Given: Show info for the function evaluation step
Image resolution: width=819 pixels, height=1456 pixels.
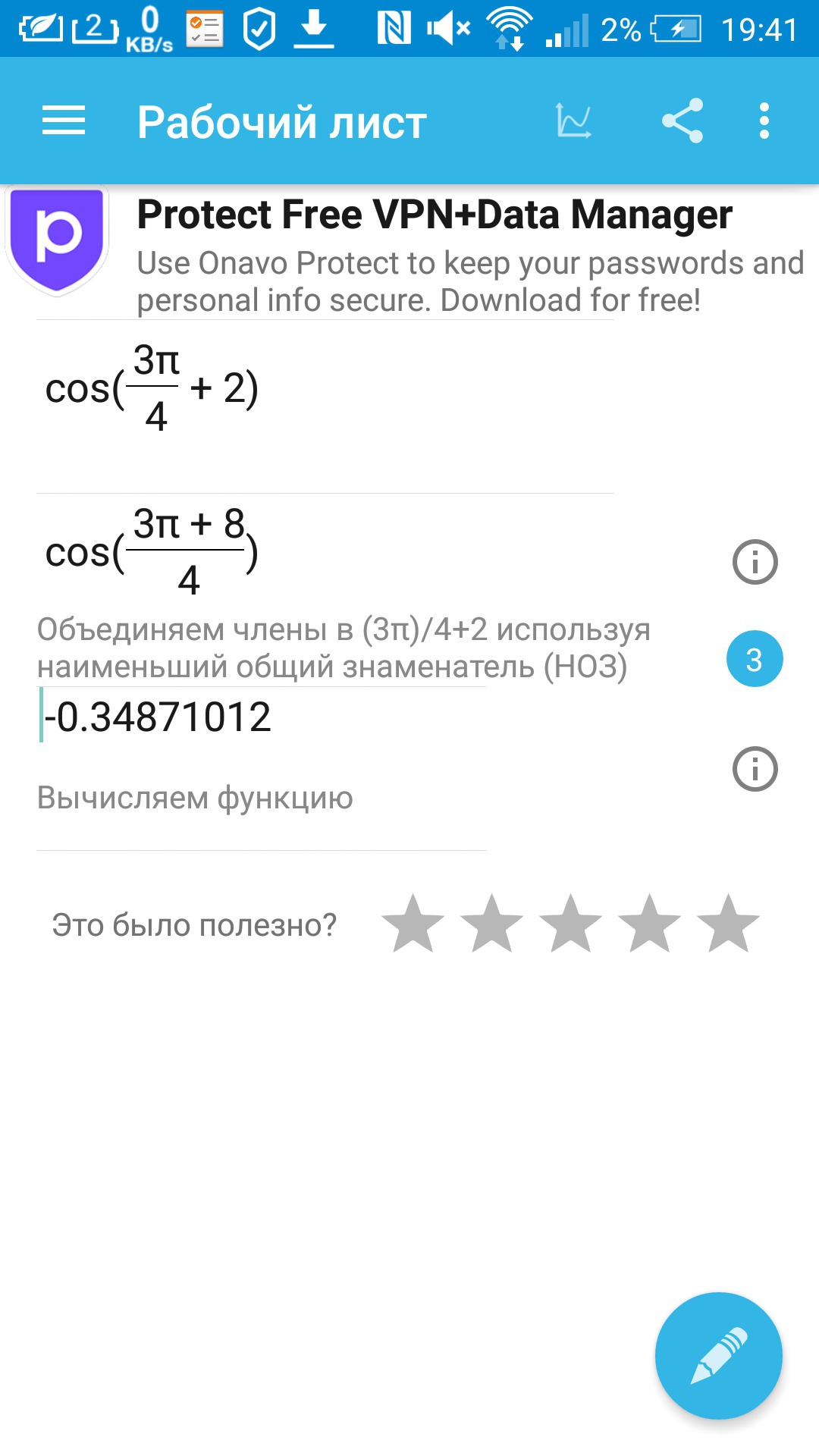Looking at the screenshot, I should pyautogui.click(x=755, y=769).
